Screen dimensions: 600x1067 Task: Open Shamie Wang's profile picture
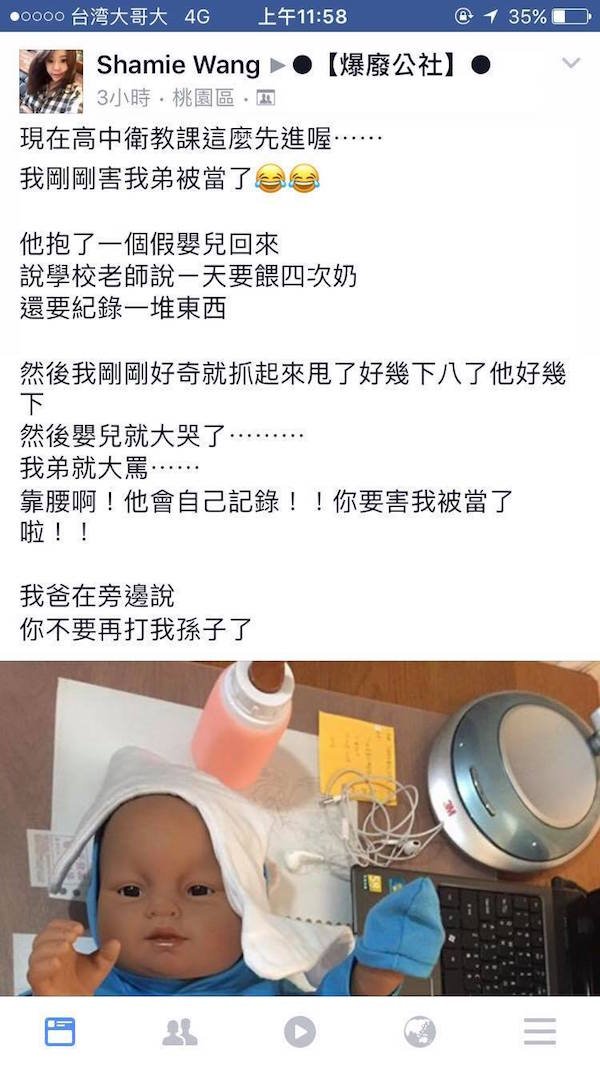tap(51, 81)
